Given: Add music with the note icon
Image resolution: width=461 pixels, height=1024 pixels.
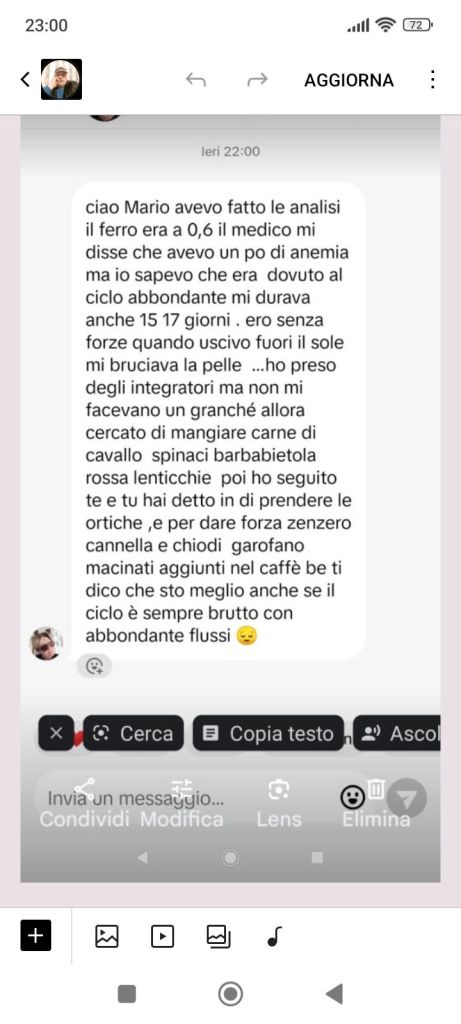Looking at the screenshot, I should coord(274,936).
